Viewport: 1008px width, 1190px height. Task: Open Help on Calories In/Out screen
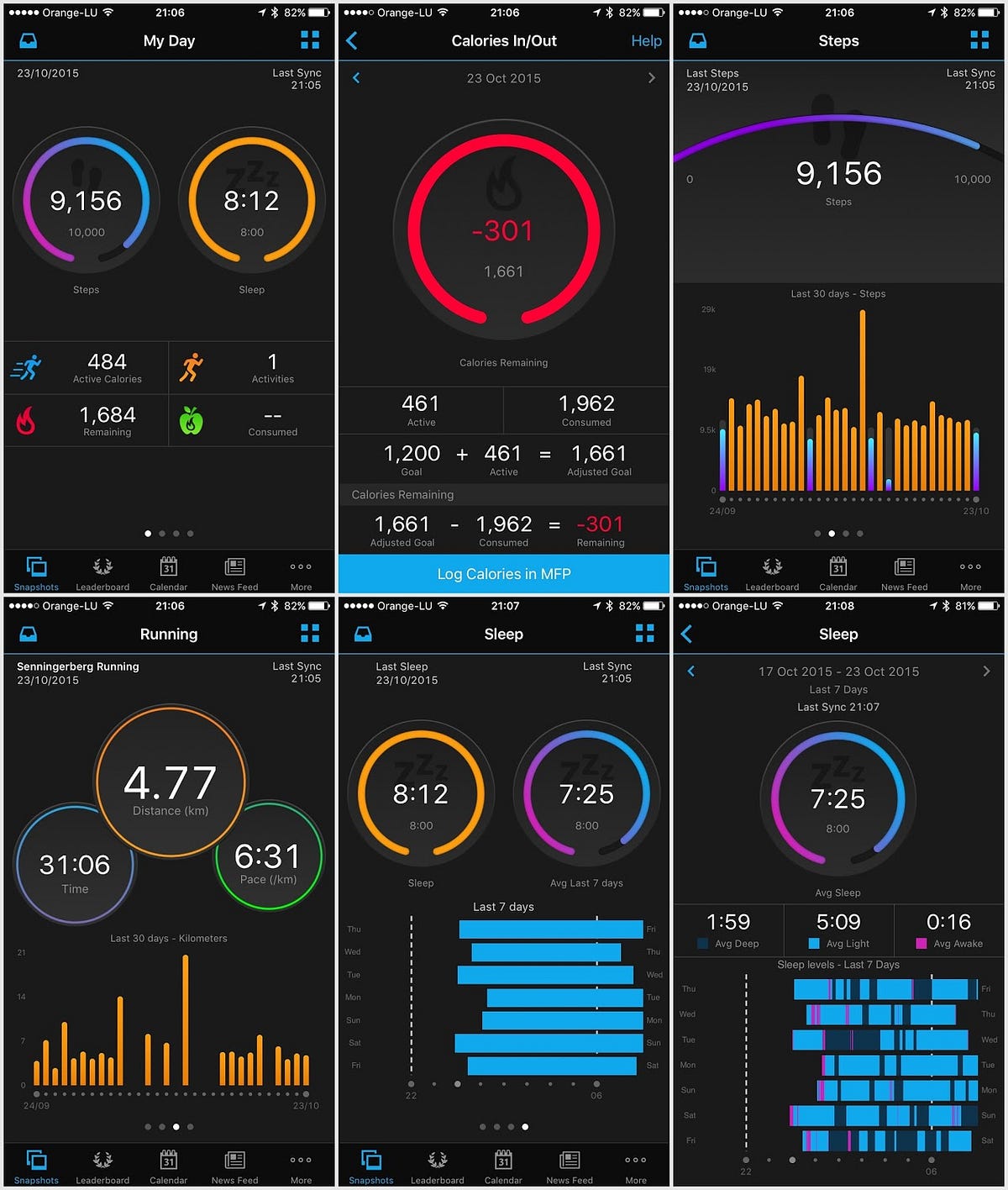coord(646,40)
